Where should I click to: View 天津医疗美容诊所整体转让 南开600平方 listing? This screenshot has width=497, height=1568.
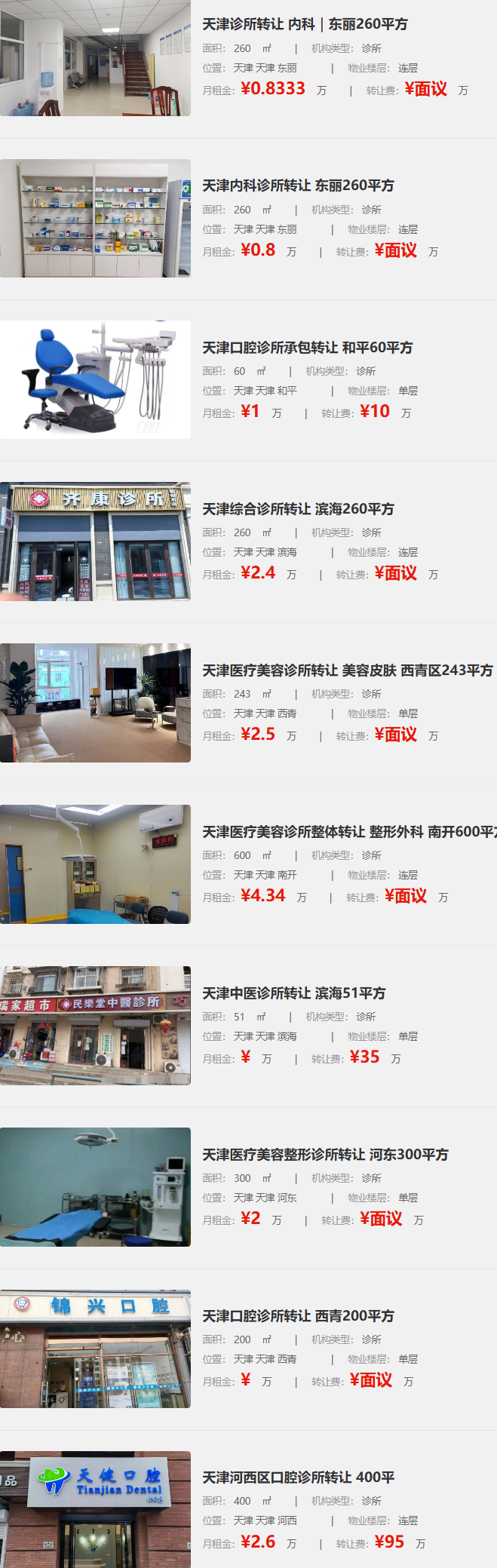[348, 832]
